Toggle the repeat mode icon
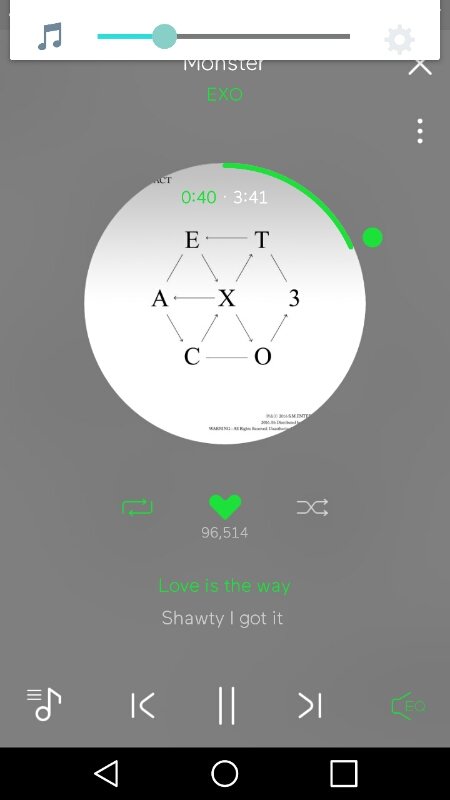 [137, 507]
